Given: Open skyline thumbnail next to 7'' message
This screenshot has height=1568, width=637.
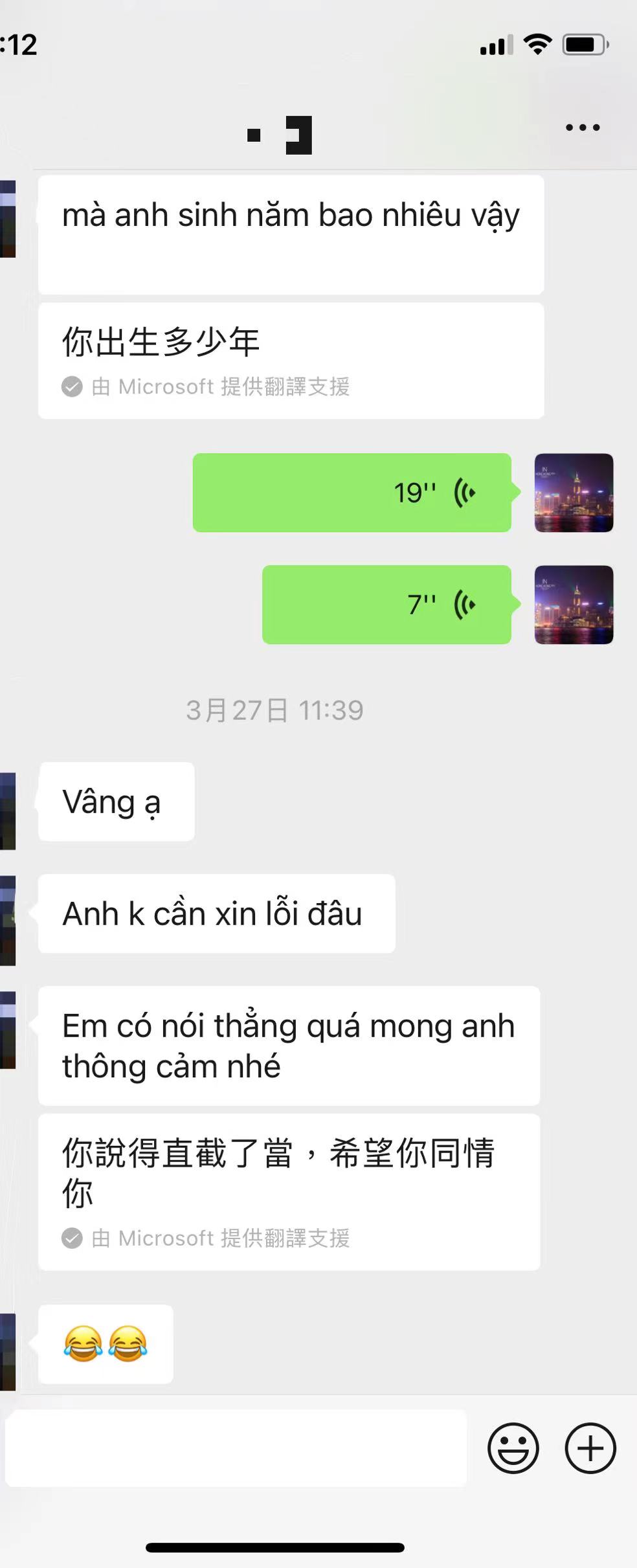Looking at the screenshot, I should [x=574, y=605].
